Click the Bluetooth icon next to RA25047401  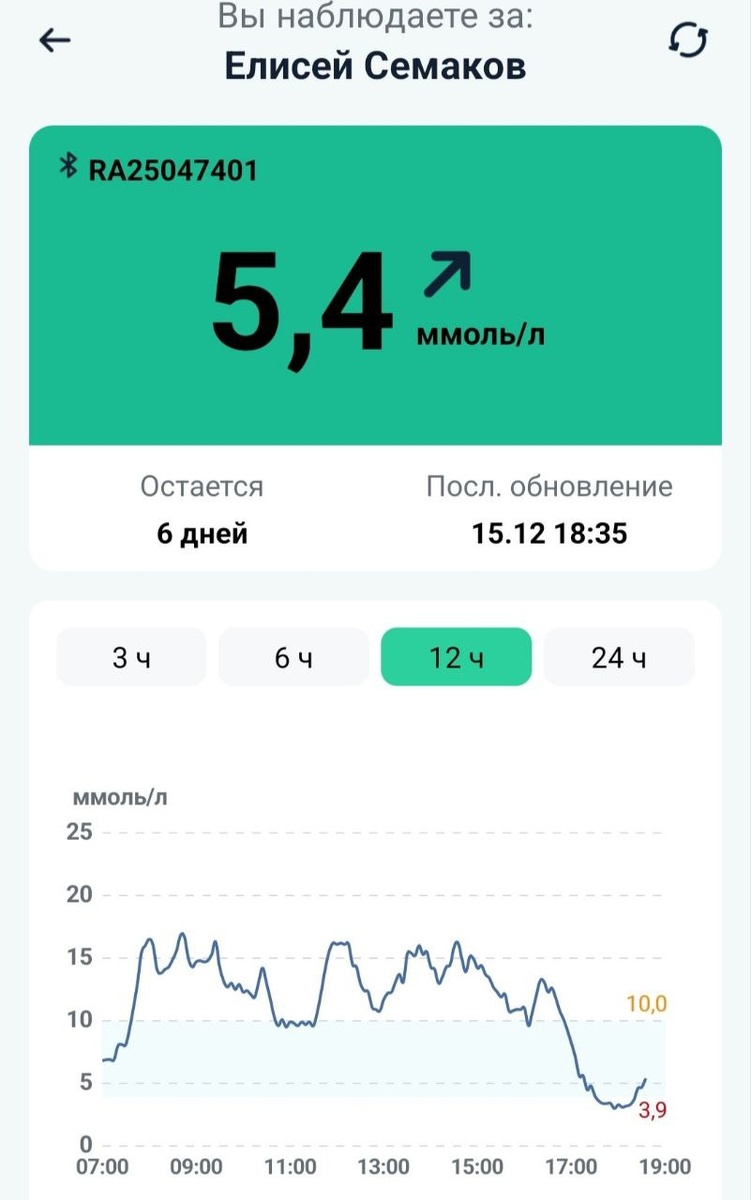click(x=67, y=168)
